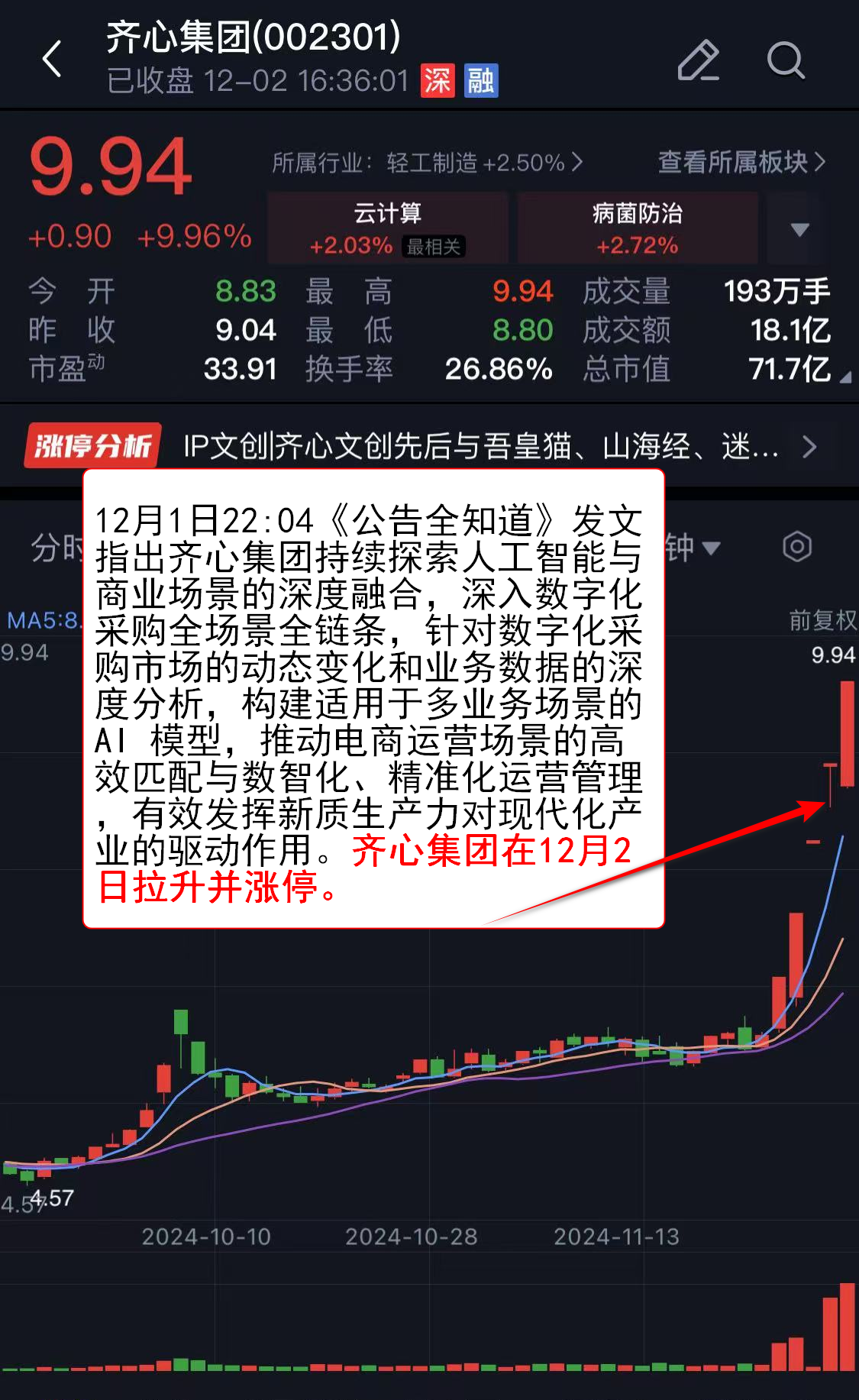Image resolution: width=859 pixels, height=1400 pixels.
Task: Go back using the top-left arrow
Action: coord(52,60)
